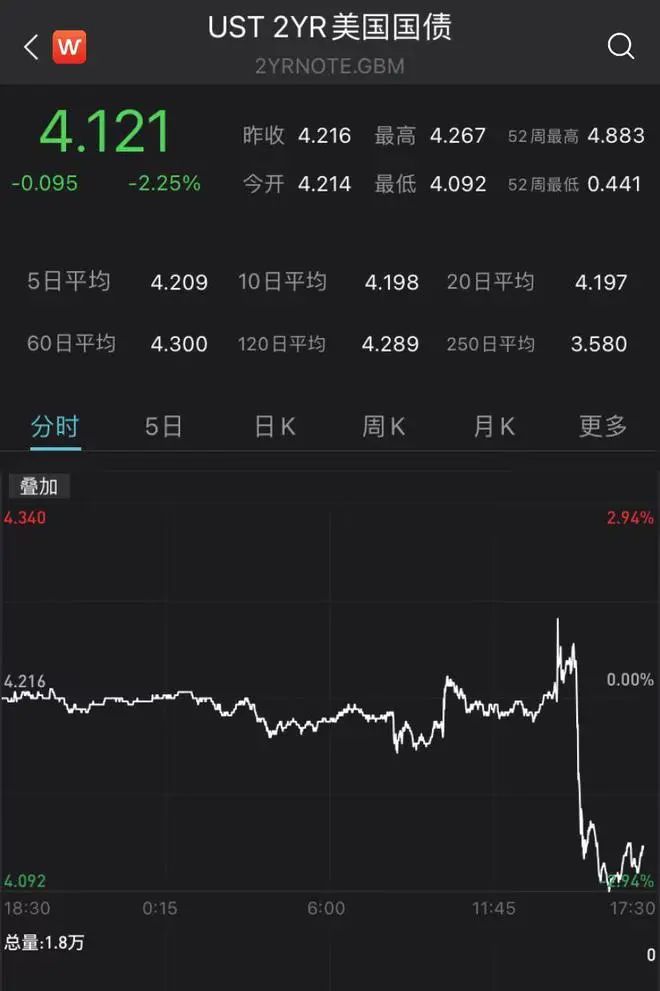Tap the 叠加 overlay button
Viewport: 660px width, 991px height.
point(39,487)
